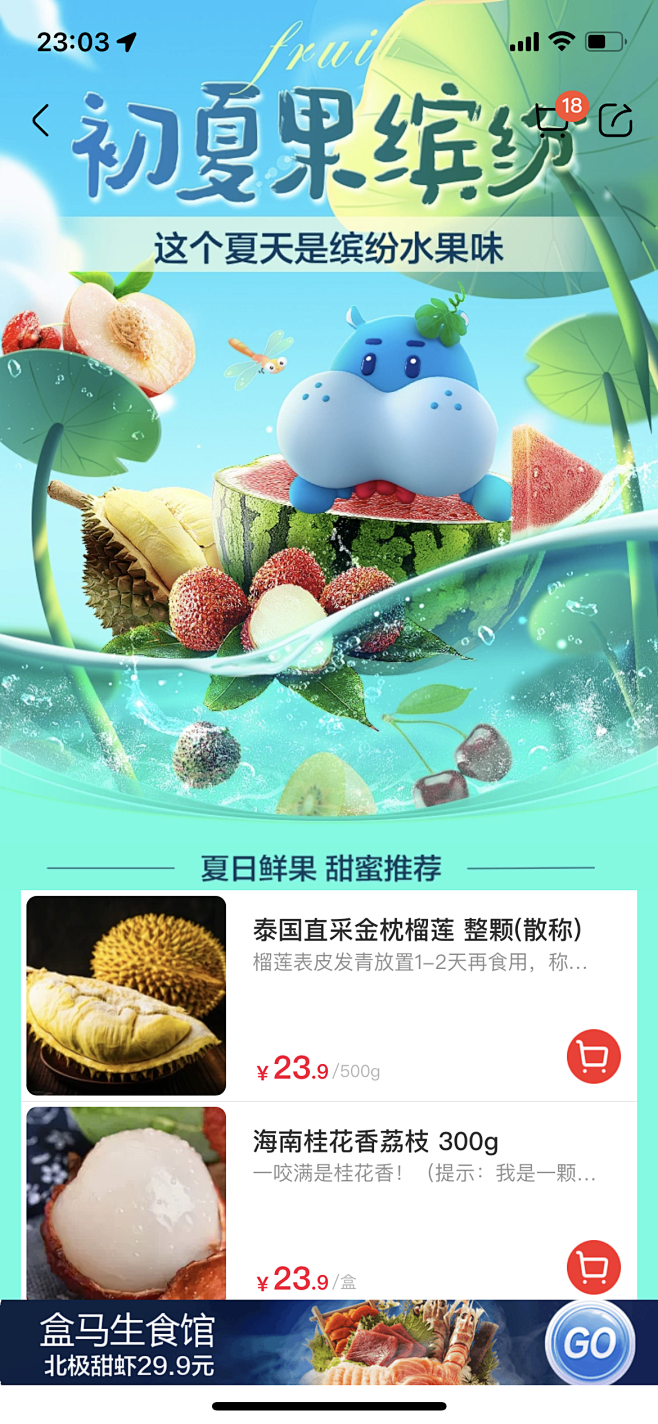Add 泰国直采金枕榴莲 to the cart
Viewport: 658px width, 1424px height.
click(594, 1056)
